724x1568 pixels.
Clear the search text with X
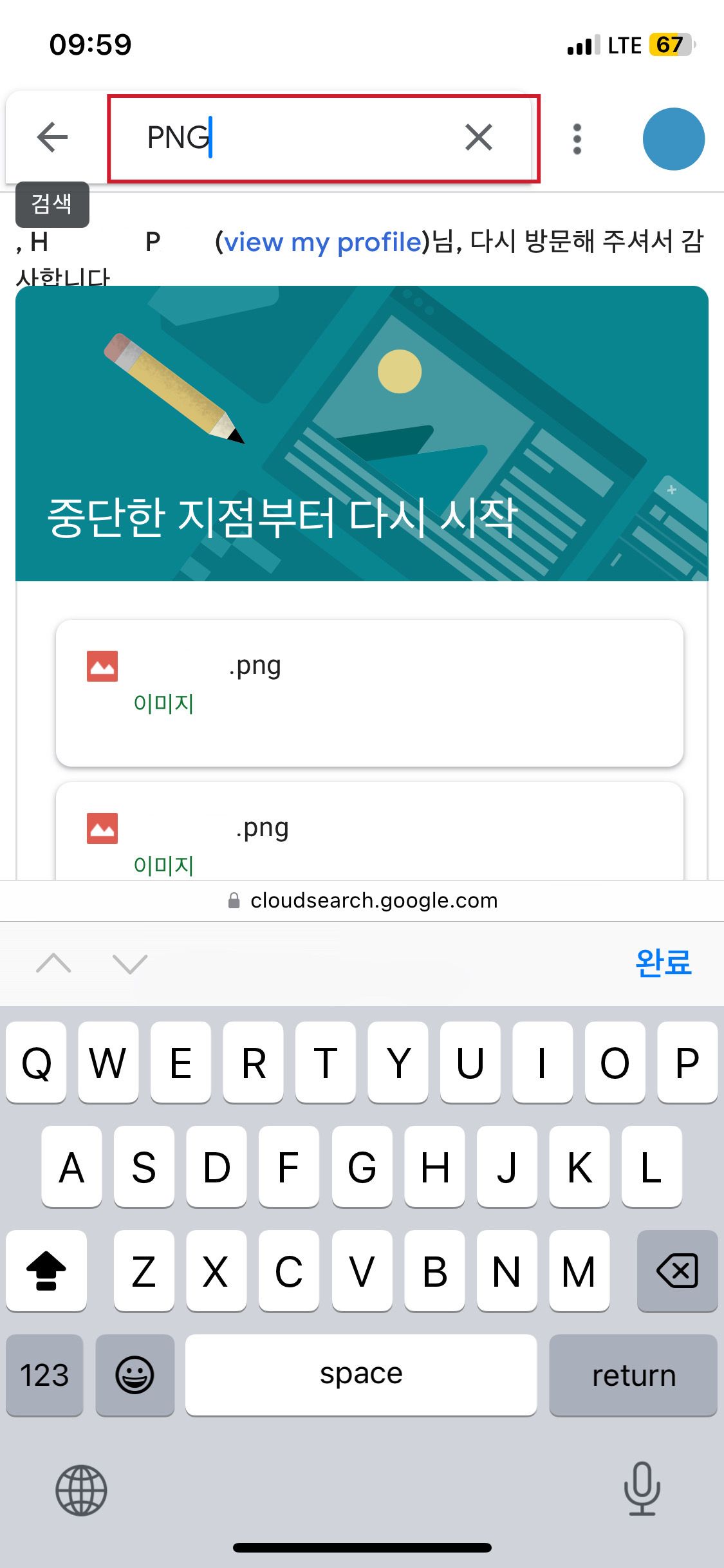(479, 138)
